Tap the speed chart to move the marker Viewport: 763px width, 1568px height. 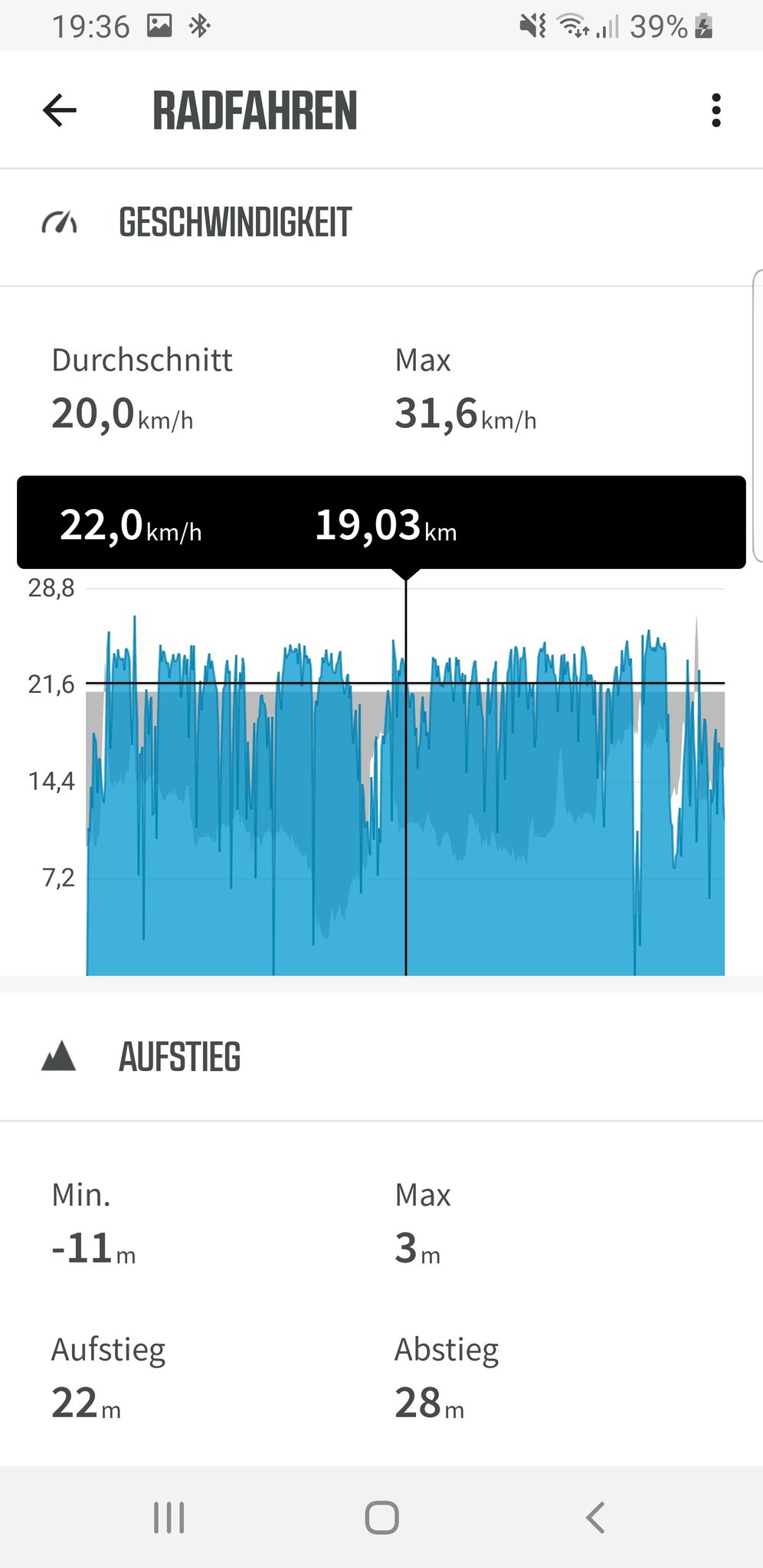click(x=405, y=781)
